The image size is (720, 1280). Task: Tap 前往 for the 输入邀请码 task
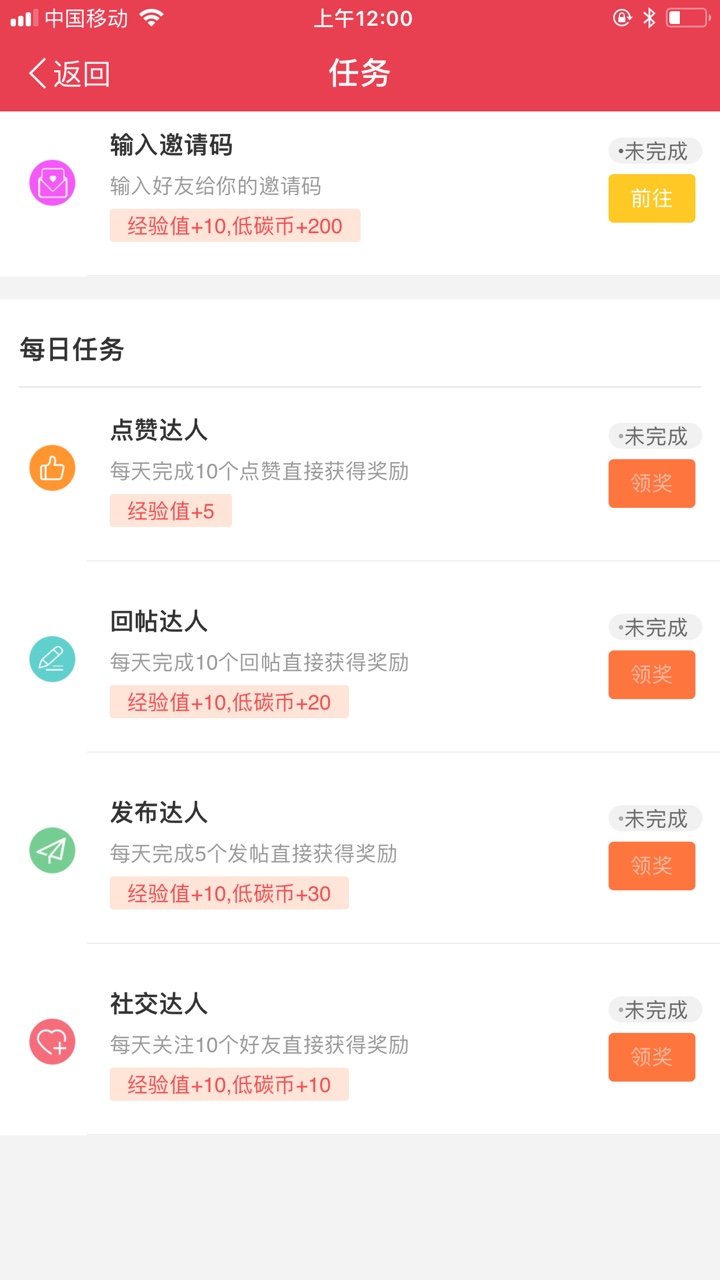tap(651, 198)
